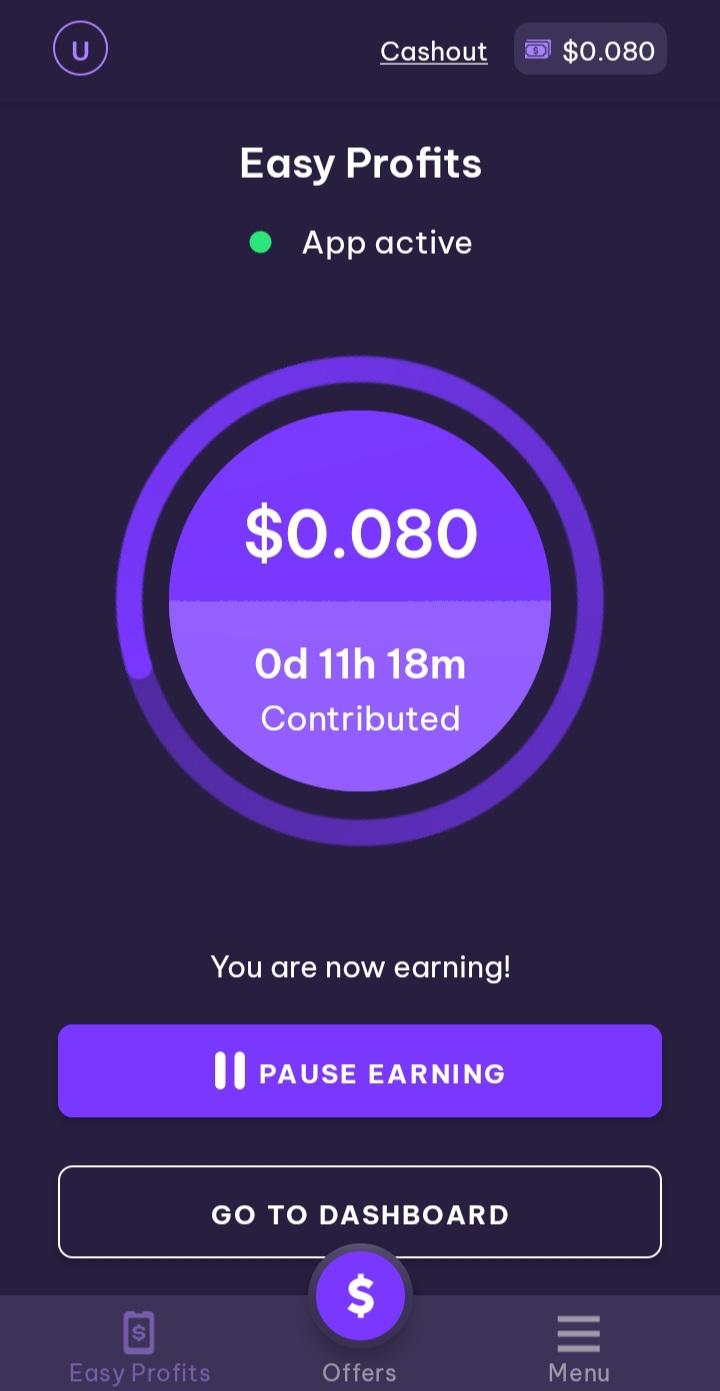Open the $0.080 balance chip
Image resolution: width=720 pixels, height=1391 pixels.
click(x=590, y=50)
